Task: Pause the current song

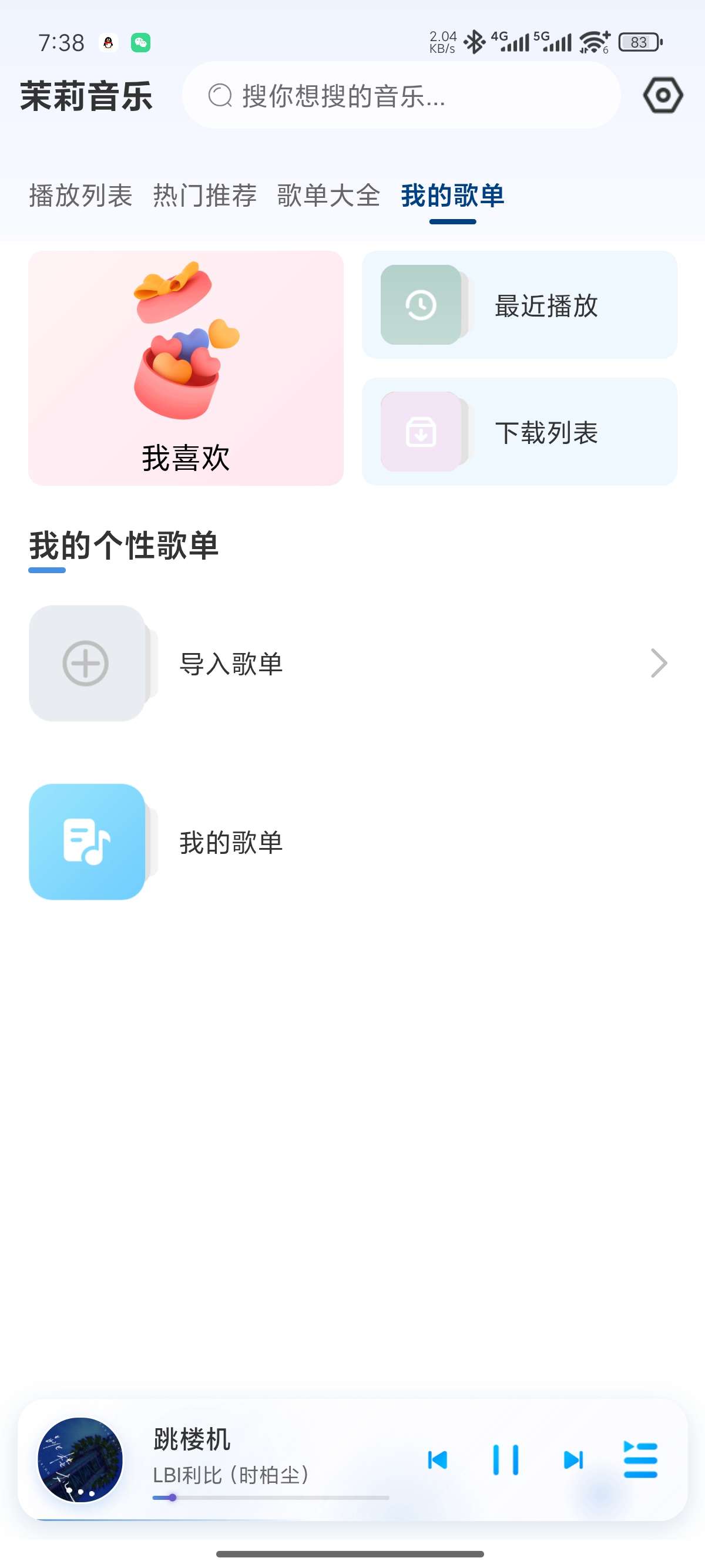Action: pyautogui.click(x=505, y=1459)
